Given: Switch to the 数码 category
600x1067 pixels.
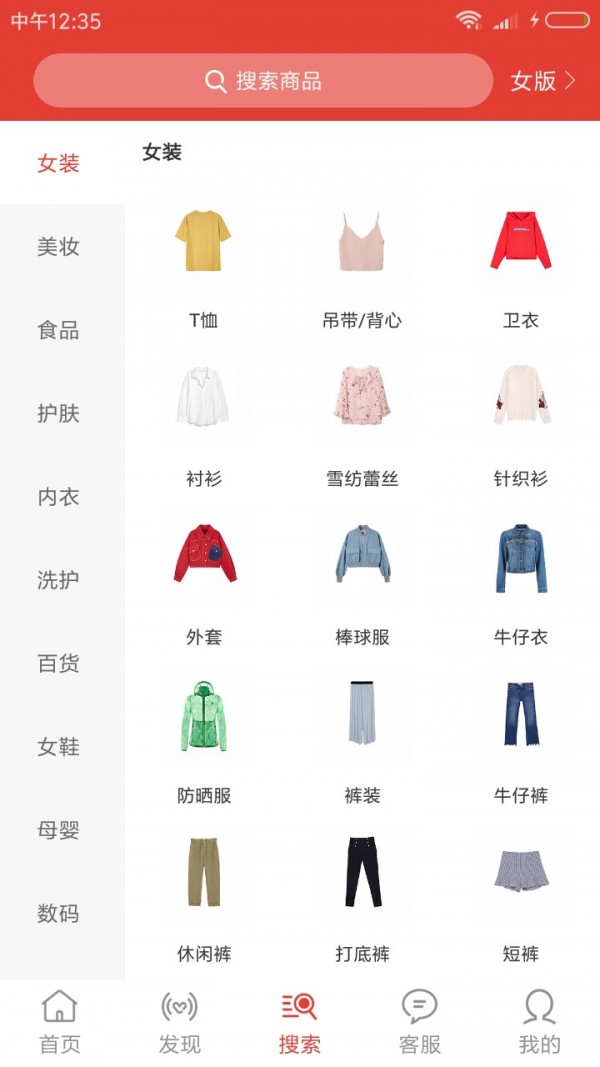Looking at the screenshot, I should click(x=58, y=913).
